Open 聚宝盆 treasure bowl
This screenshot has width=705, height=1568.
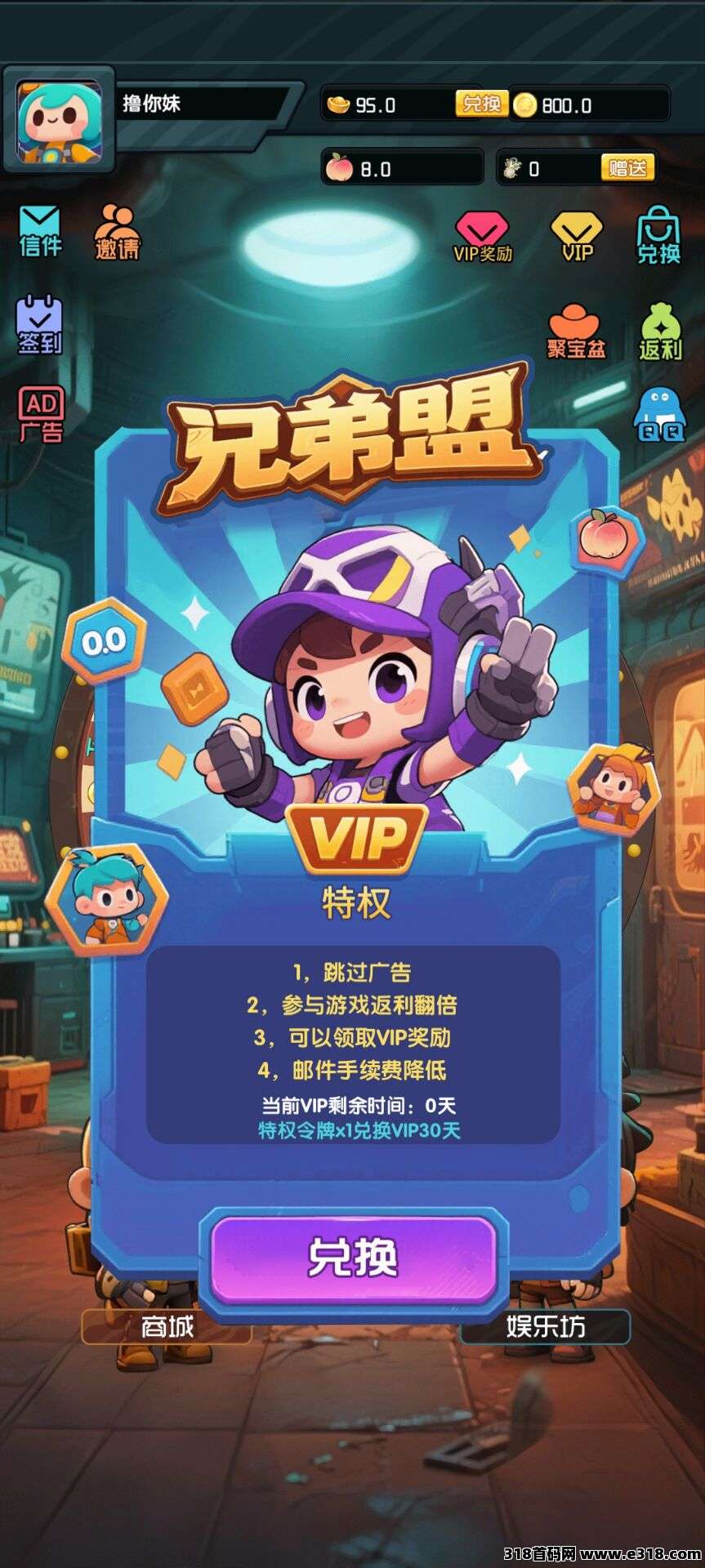[x=576, y=332]
